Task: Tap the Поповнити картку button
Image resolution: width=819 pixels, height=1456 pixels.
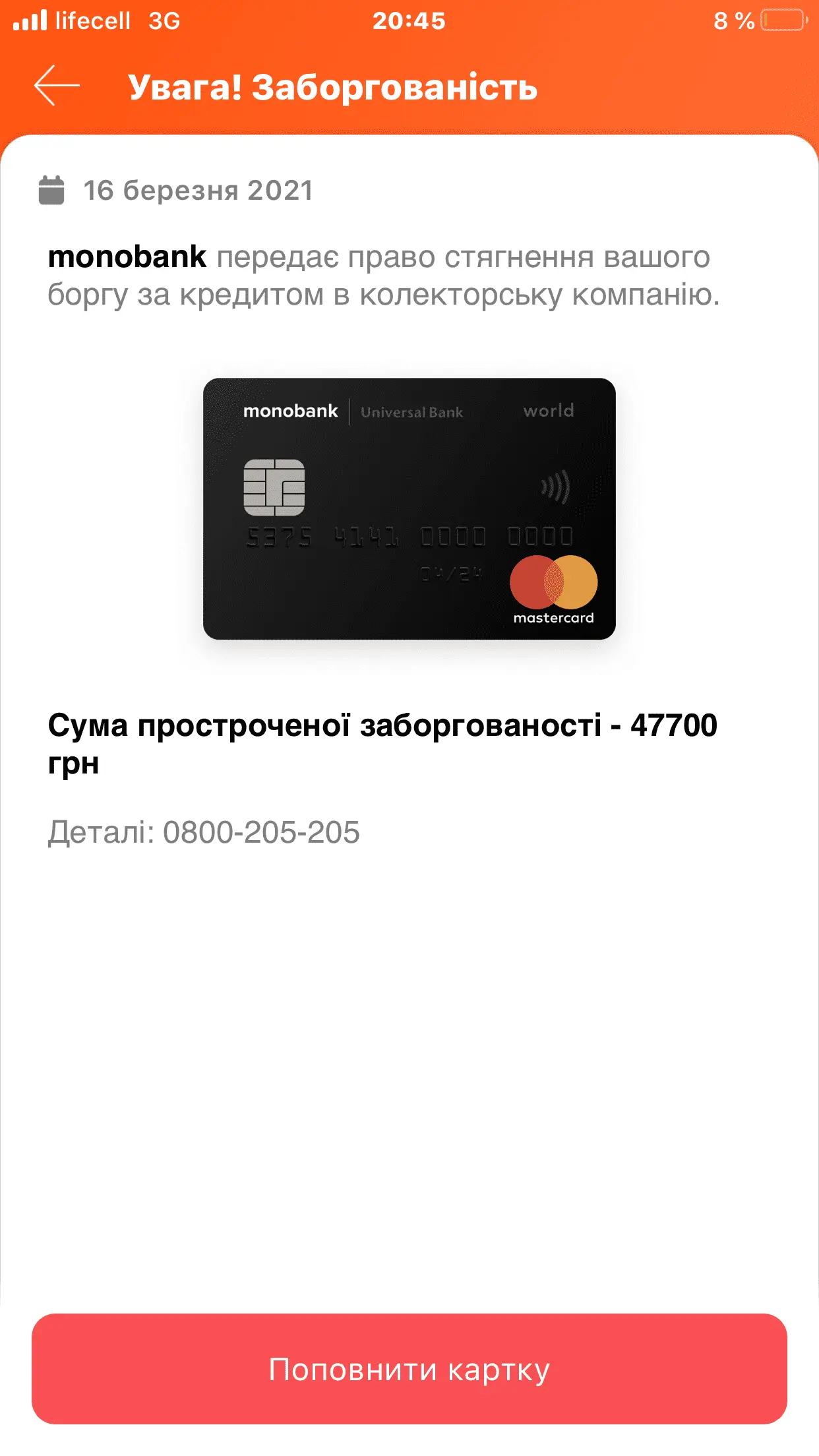Action: pos(409,1369)
